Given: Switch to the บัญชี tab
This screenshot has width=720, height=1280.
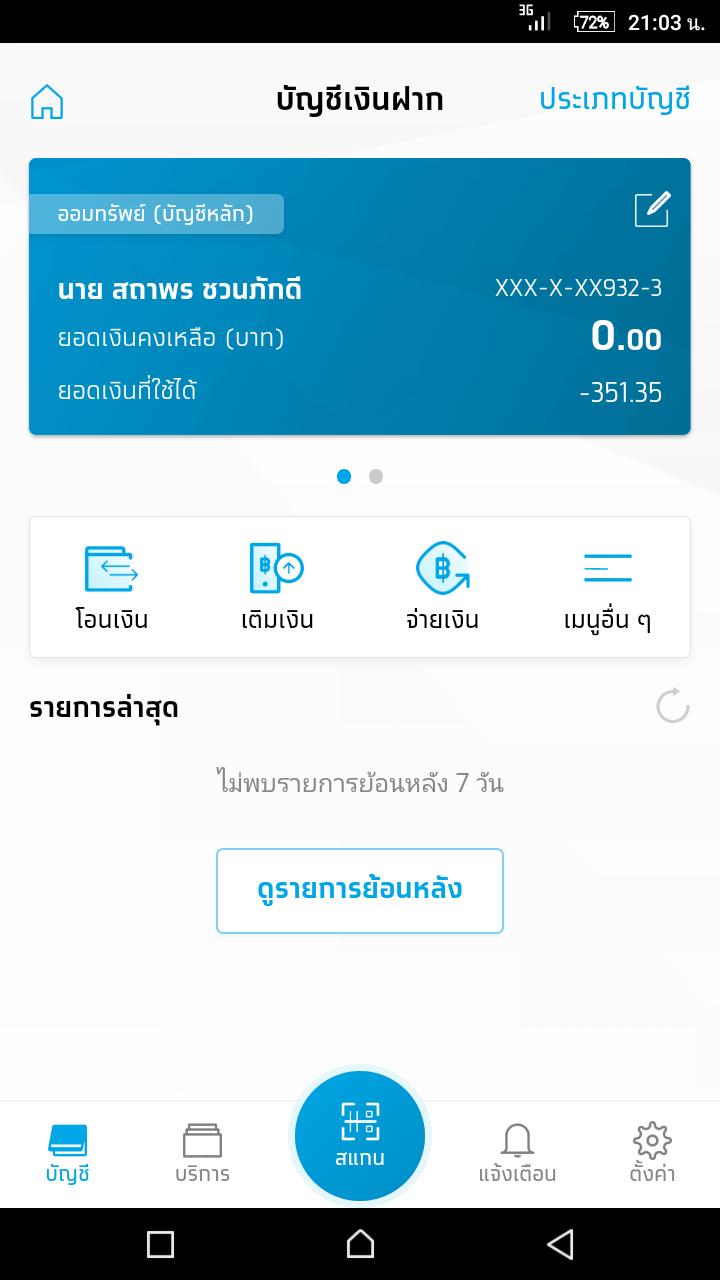Looking at the screenshot, I should click(x=68, y=1153).
